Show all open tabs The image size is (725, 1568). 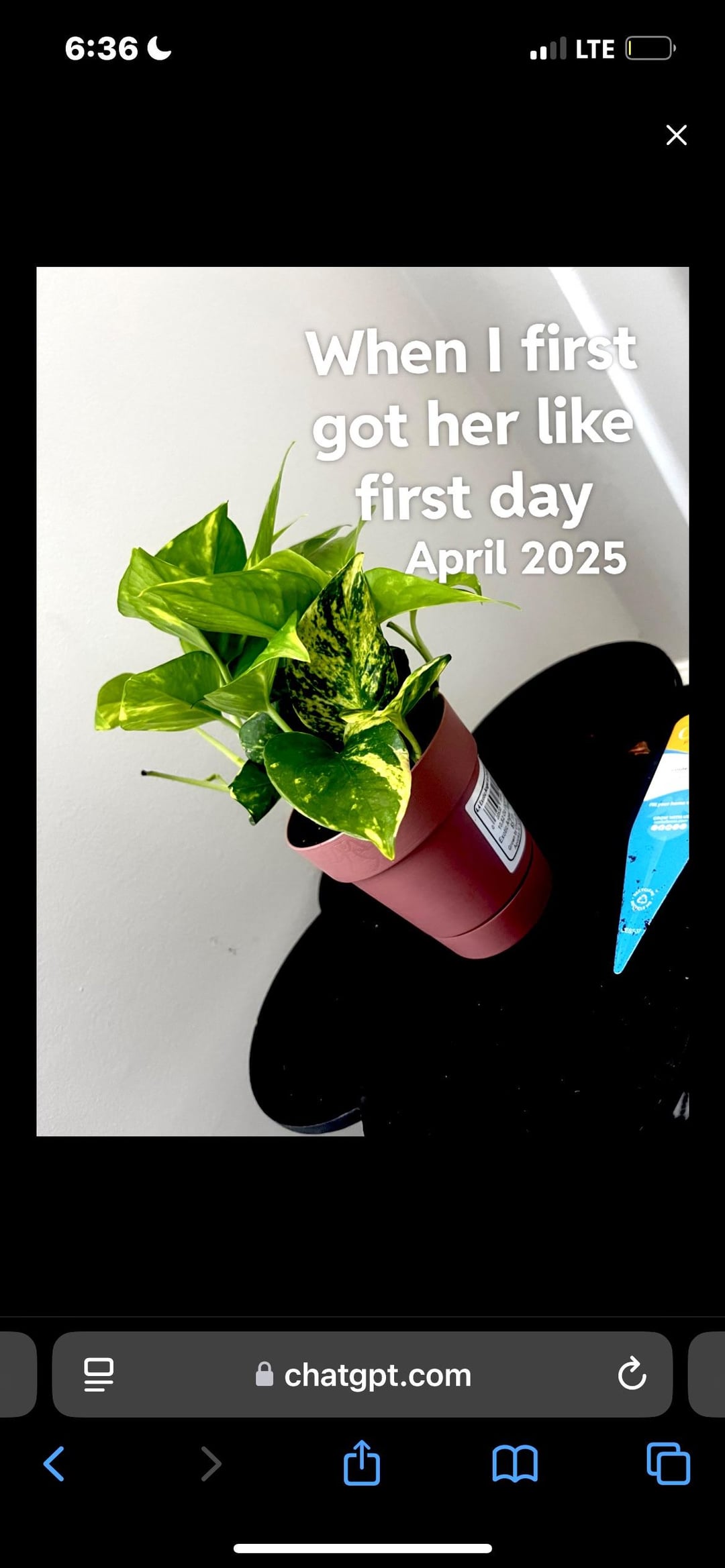pos(668,1463)
